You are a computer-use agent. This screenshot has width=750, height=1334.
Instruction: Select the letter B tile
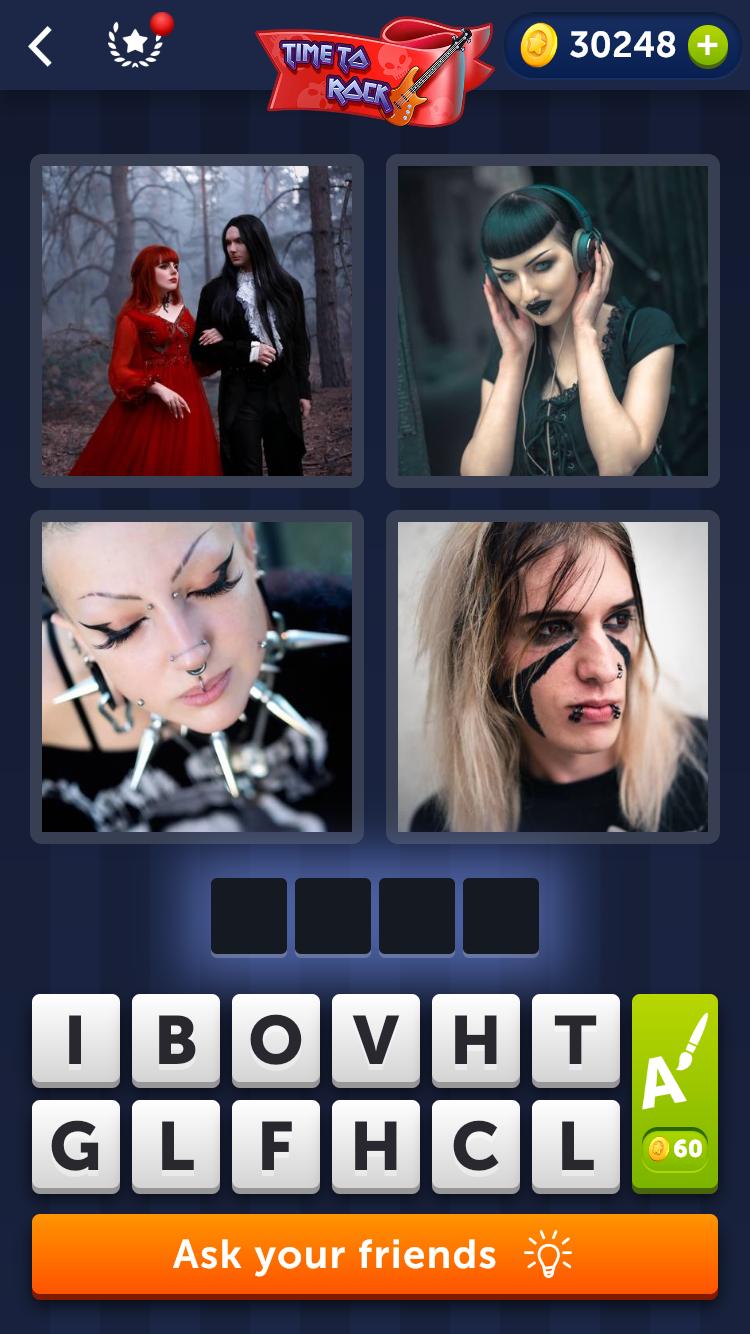tap(176, 1040)
